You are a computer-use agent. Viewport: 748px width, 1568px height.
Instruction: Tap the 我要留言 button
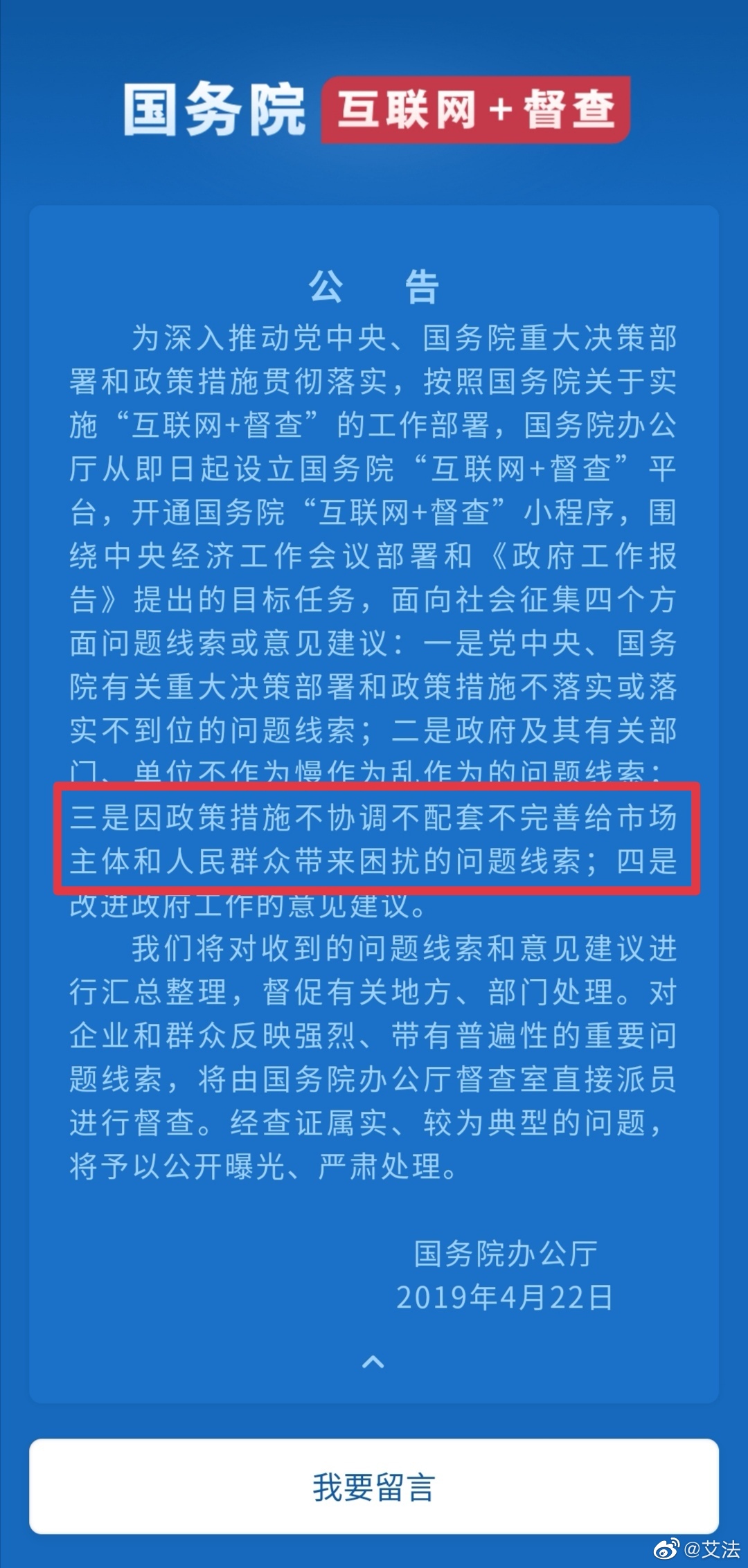pyautogui.click(x=373, y=1486)
